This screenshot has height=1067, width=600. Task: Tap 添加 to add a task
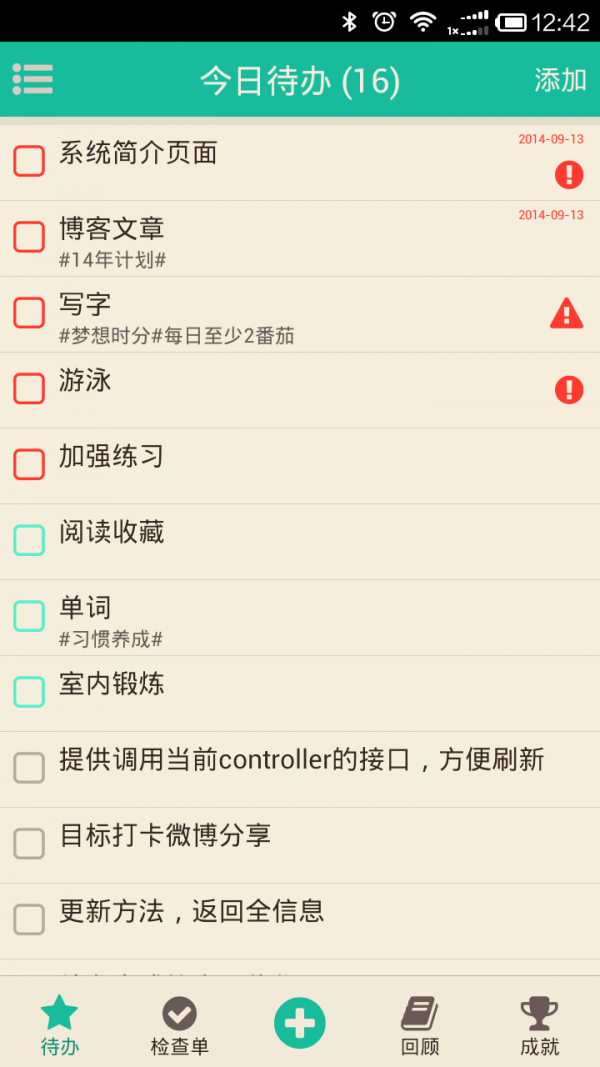pyautogui.click(x=560, y=80)
